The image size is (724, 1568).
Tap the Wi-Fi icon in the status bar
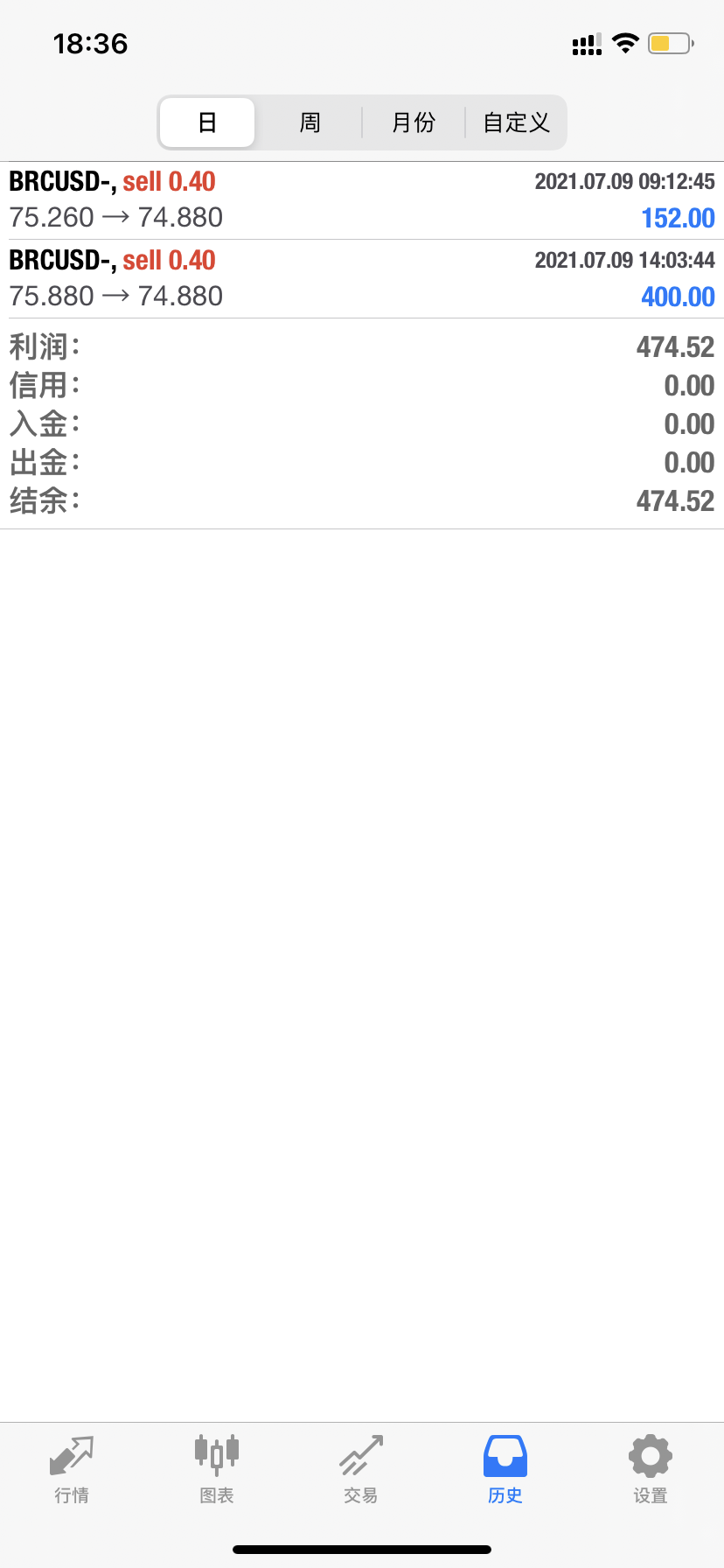626,42
